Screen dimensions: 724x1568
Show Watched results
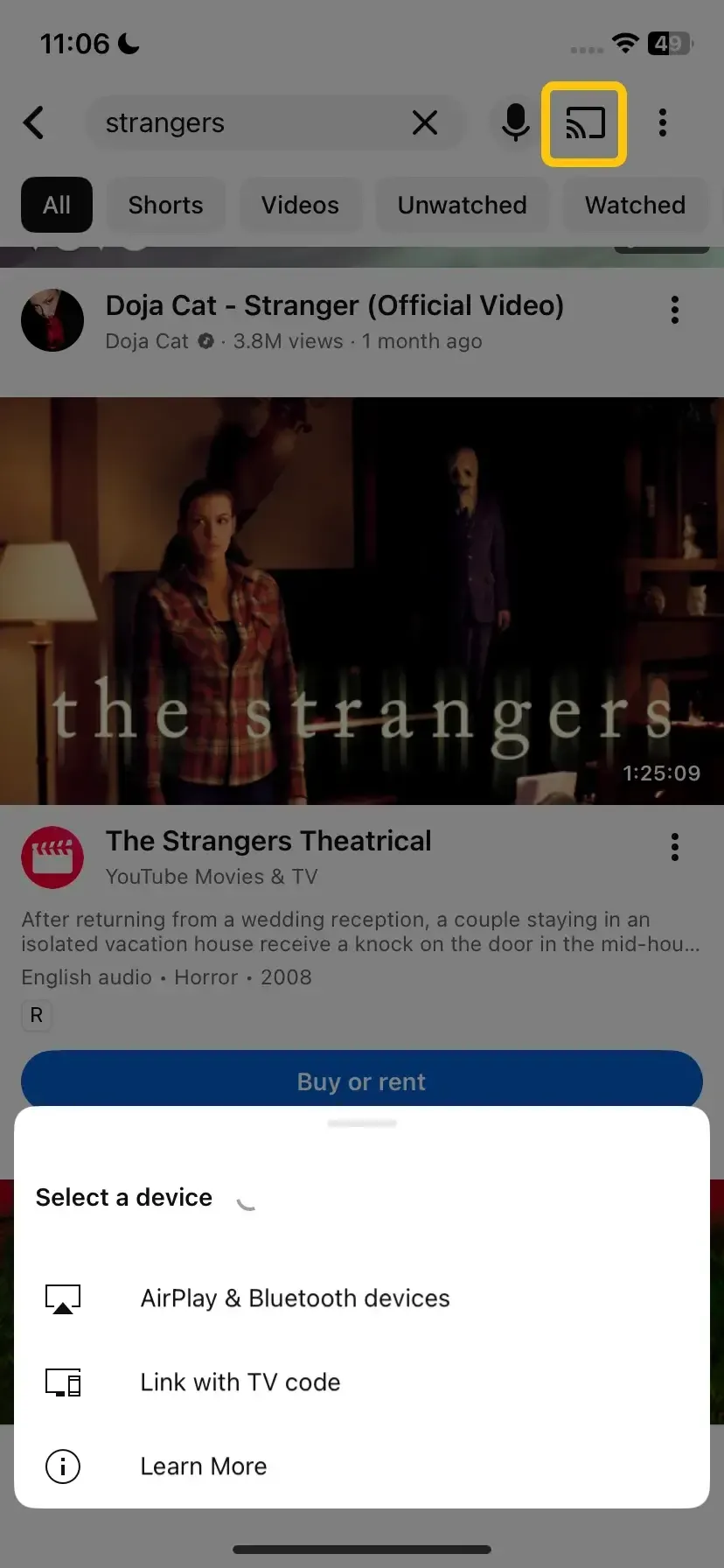tap(636, 205)
